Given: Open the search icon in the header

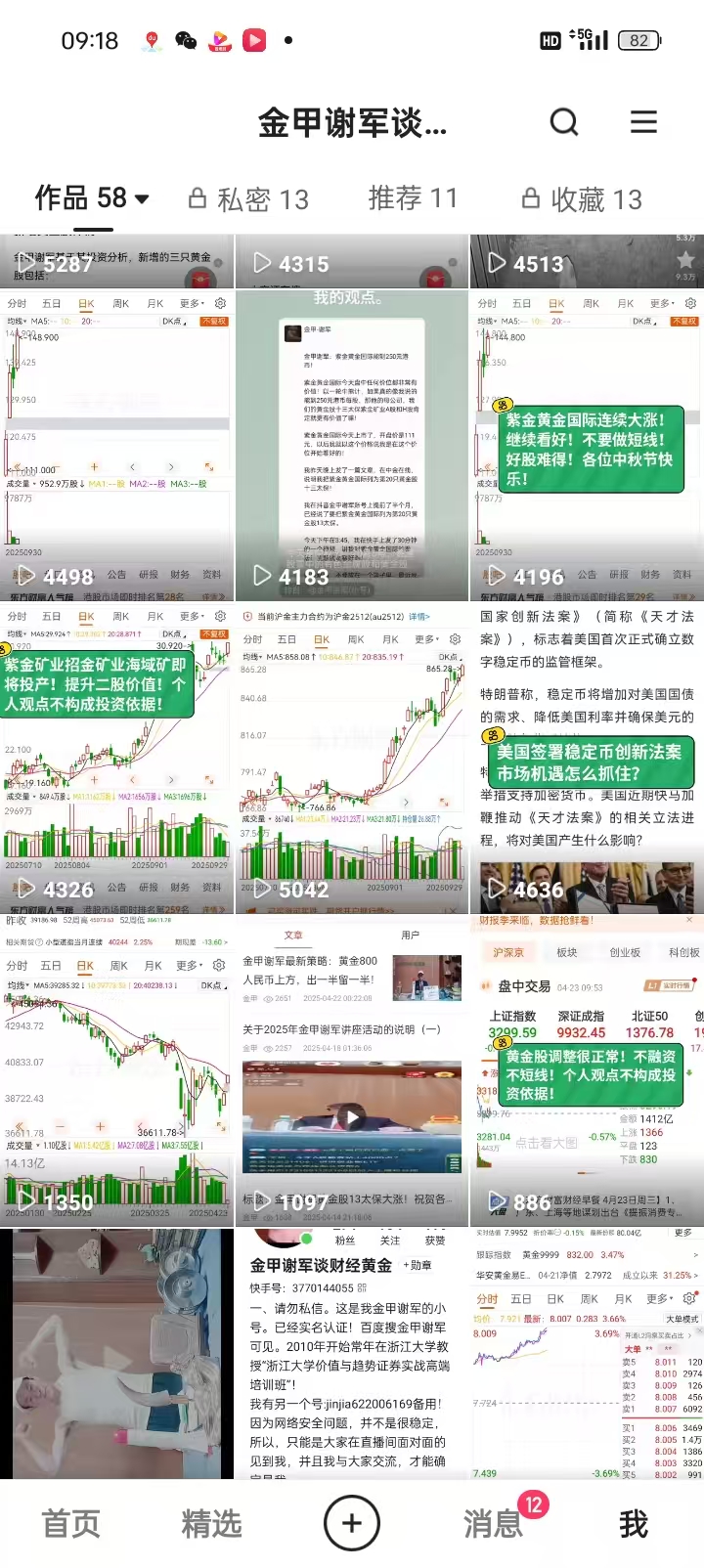Looking at the screenshot, I should click(x=564, y=122).
